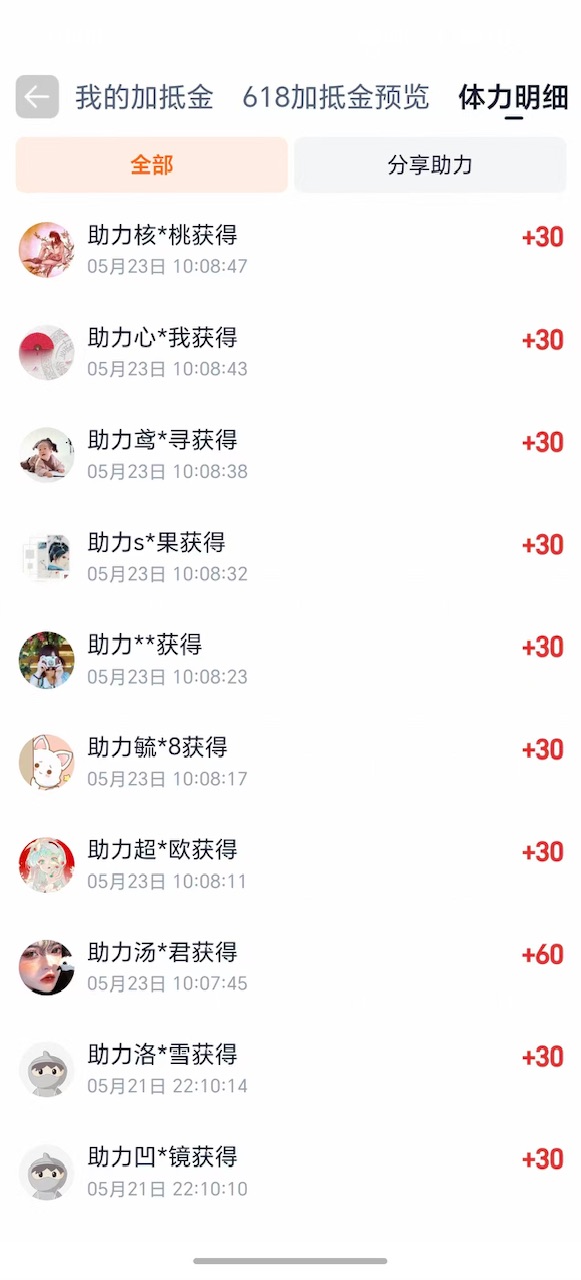Select the 全部 filter
The image size is (581, 1280).
pos(152,165)
